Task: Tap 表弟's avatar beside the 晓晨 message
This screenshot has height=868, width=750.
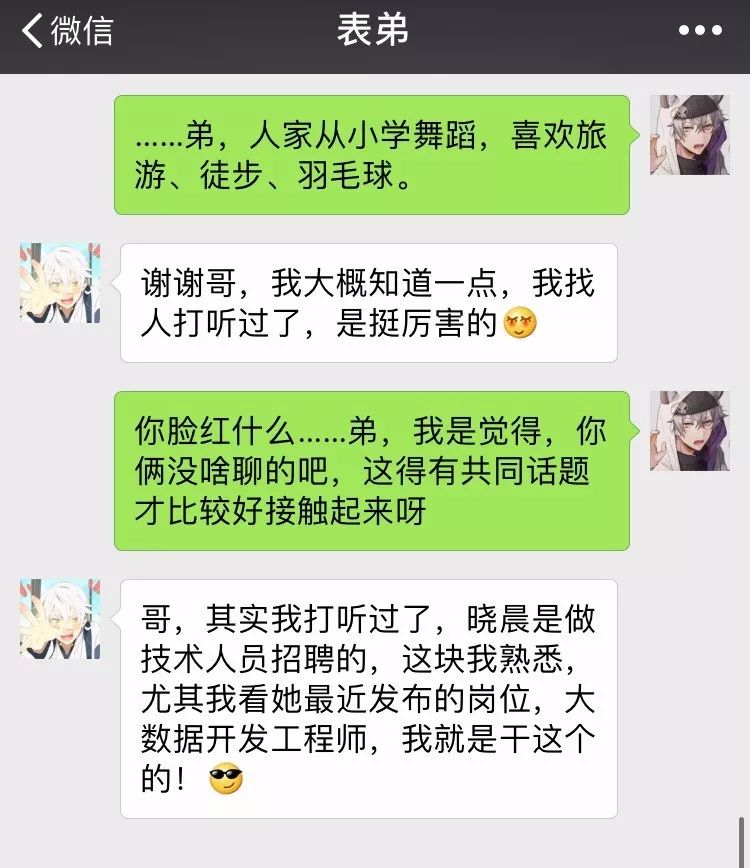Action: point(60,618)
